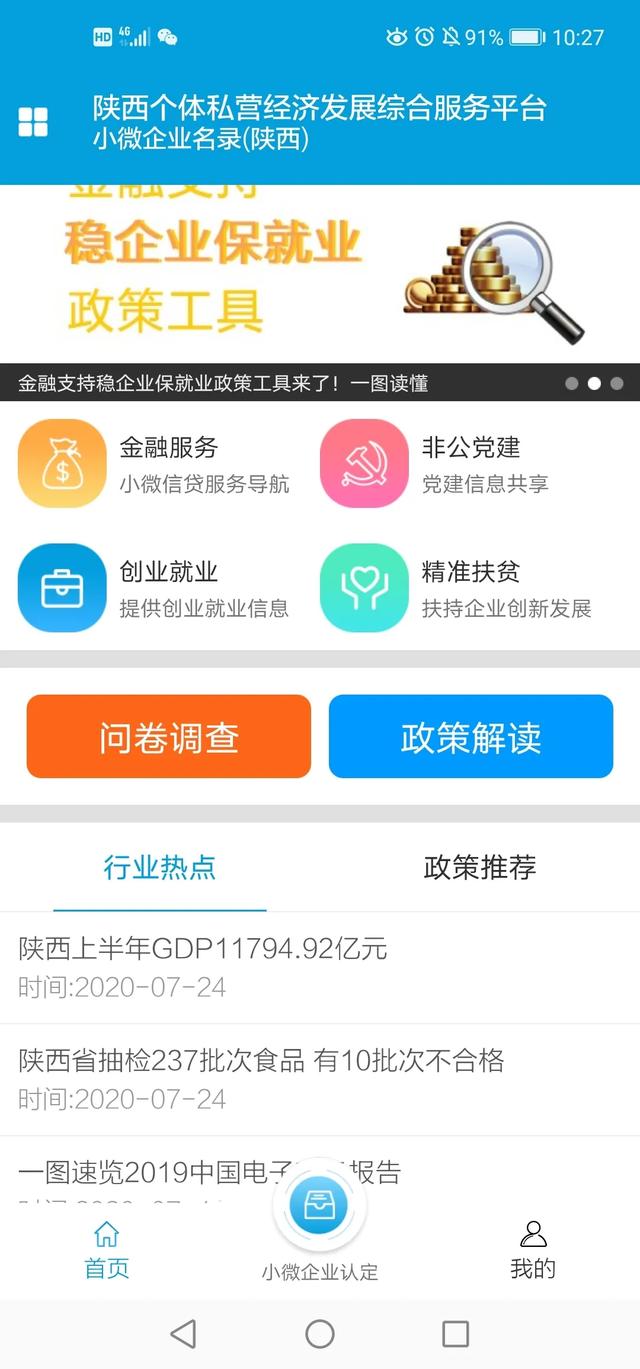Tap the system home button
Viewport: 640px width, 1369px height.
click(320, 1333)
